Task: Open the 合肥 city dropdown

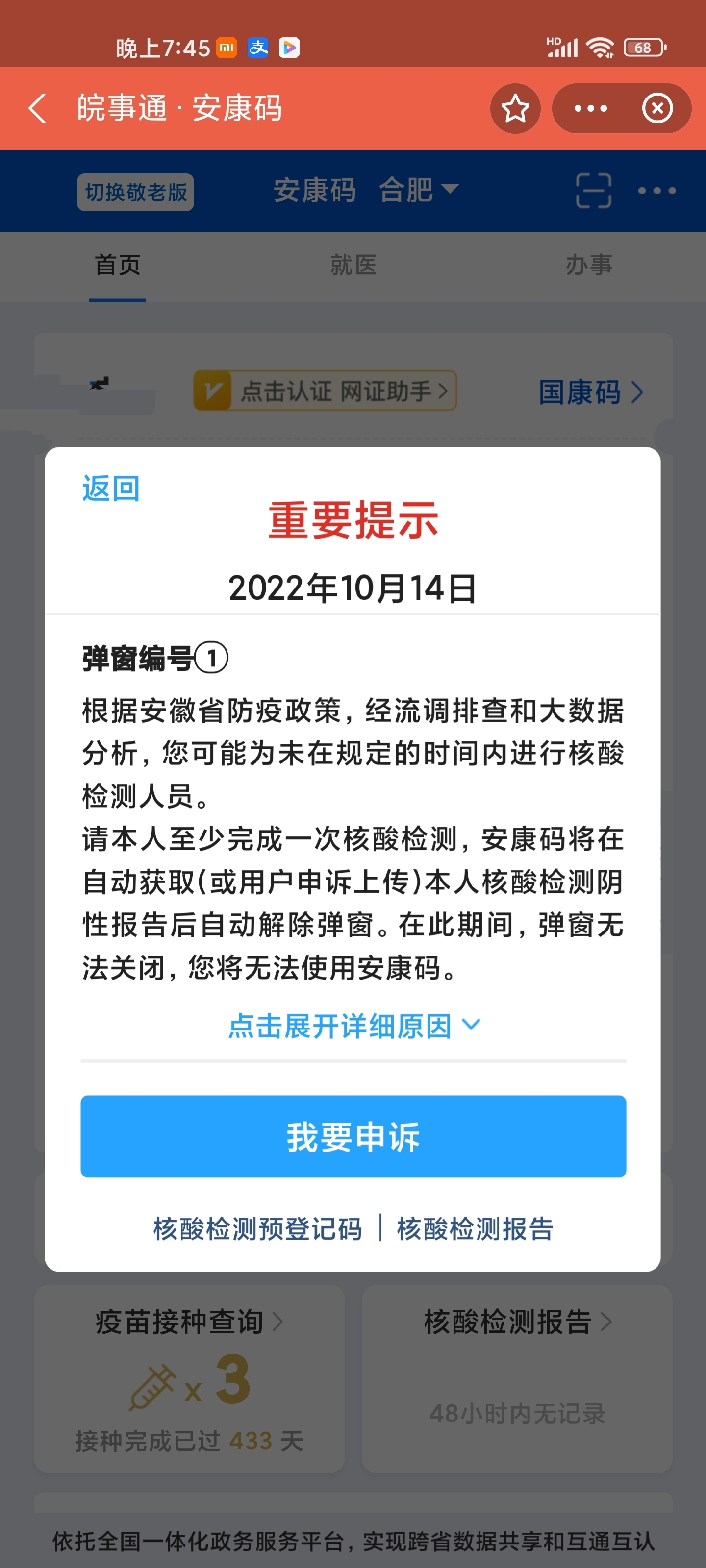Action: click(x=419, y=190)
